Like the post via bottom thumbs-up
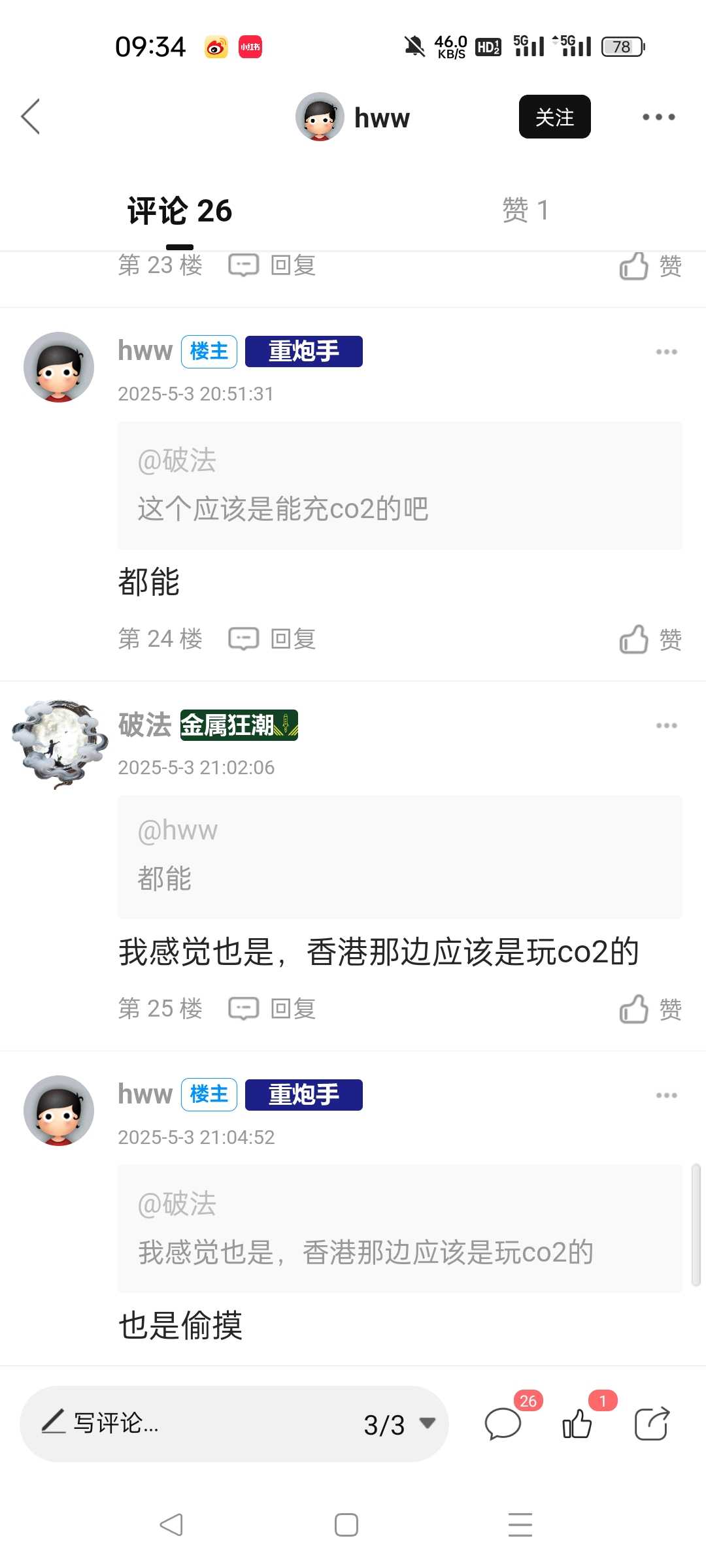This screenshot has height=1568, width=706. (x=577, y=1424)
